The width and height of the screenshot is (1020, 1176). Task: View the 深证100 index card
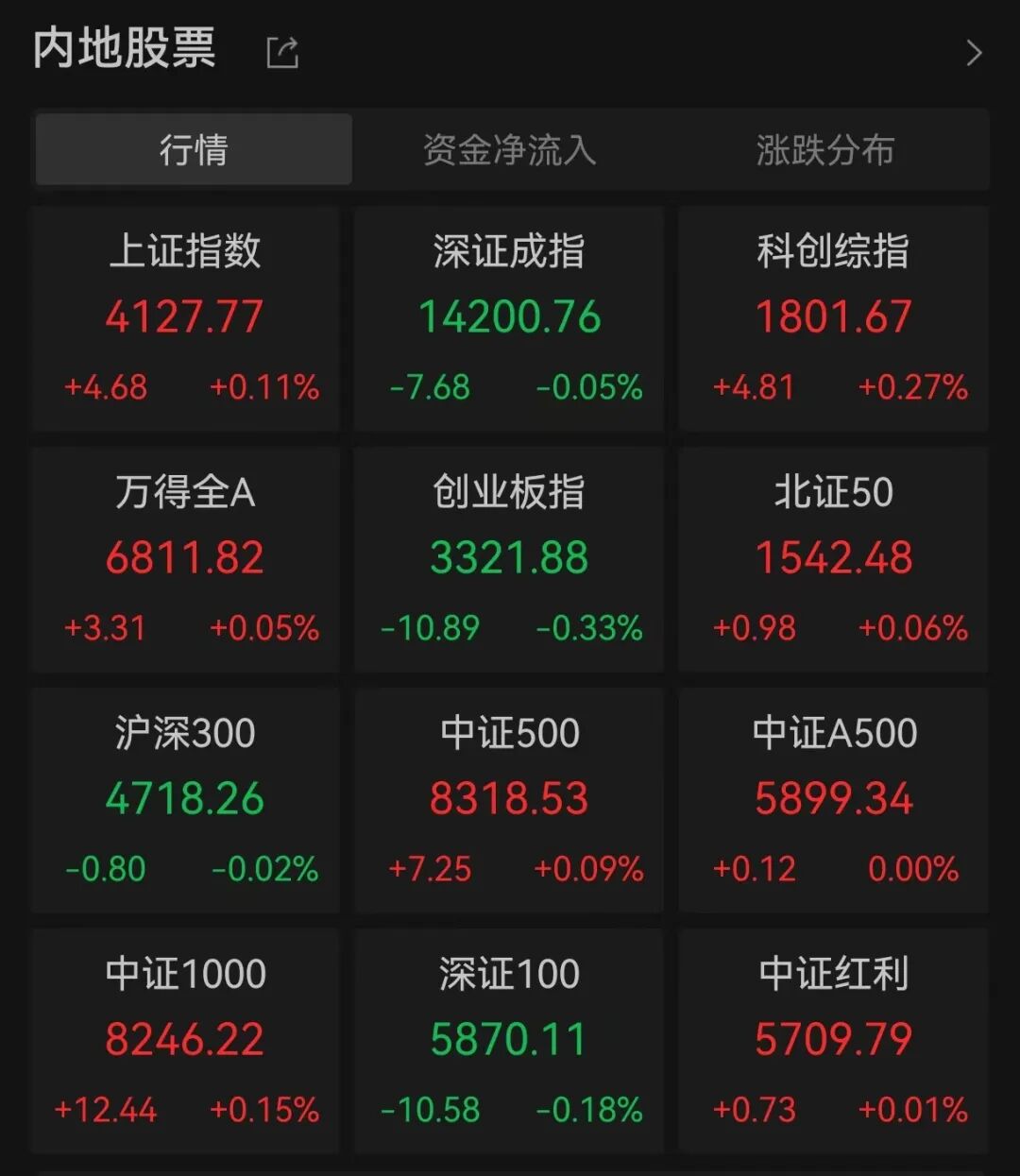[x=509, y=1041]
